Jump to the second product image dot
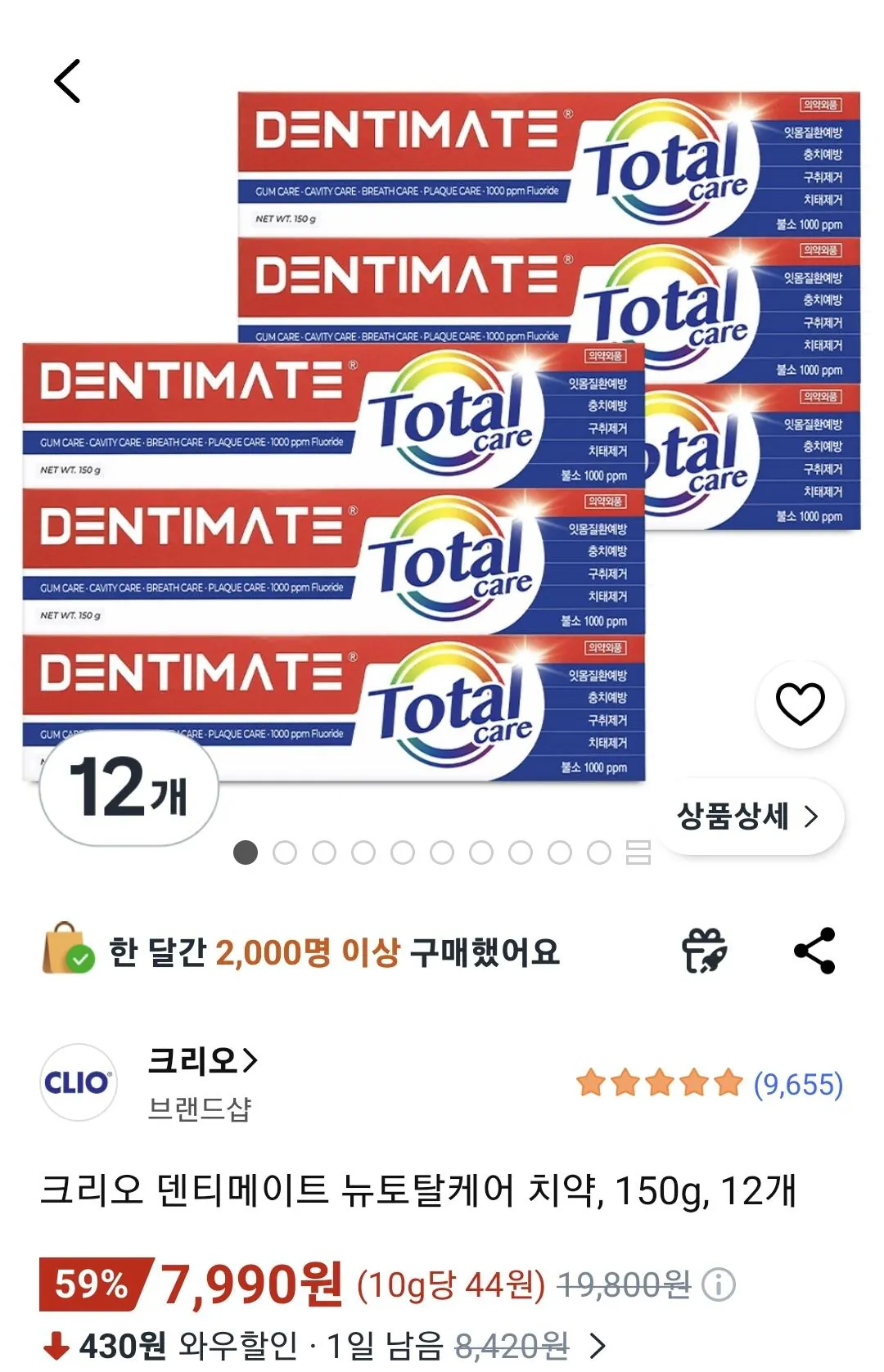Viewport: 884px width, 1372px height. (x=285, y=853)
